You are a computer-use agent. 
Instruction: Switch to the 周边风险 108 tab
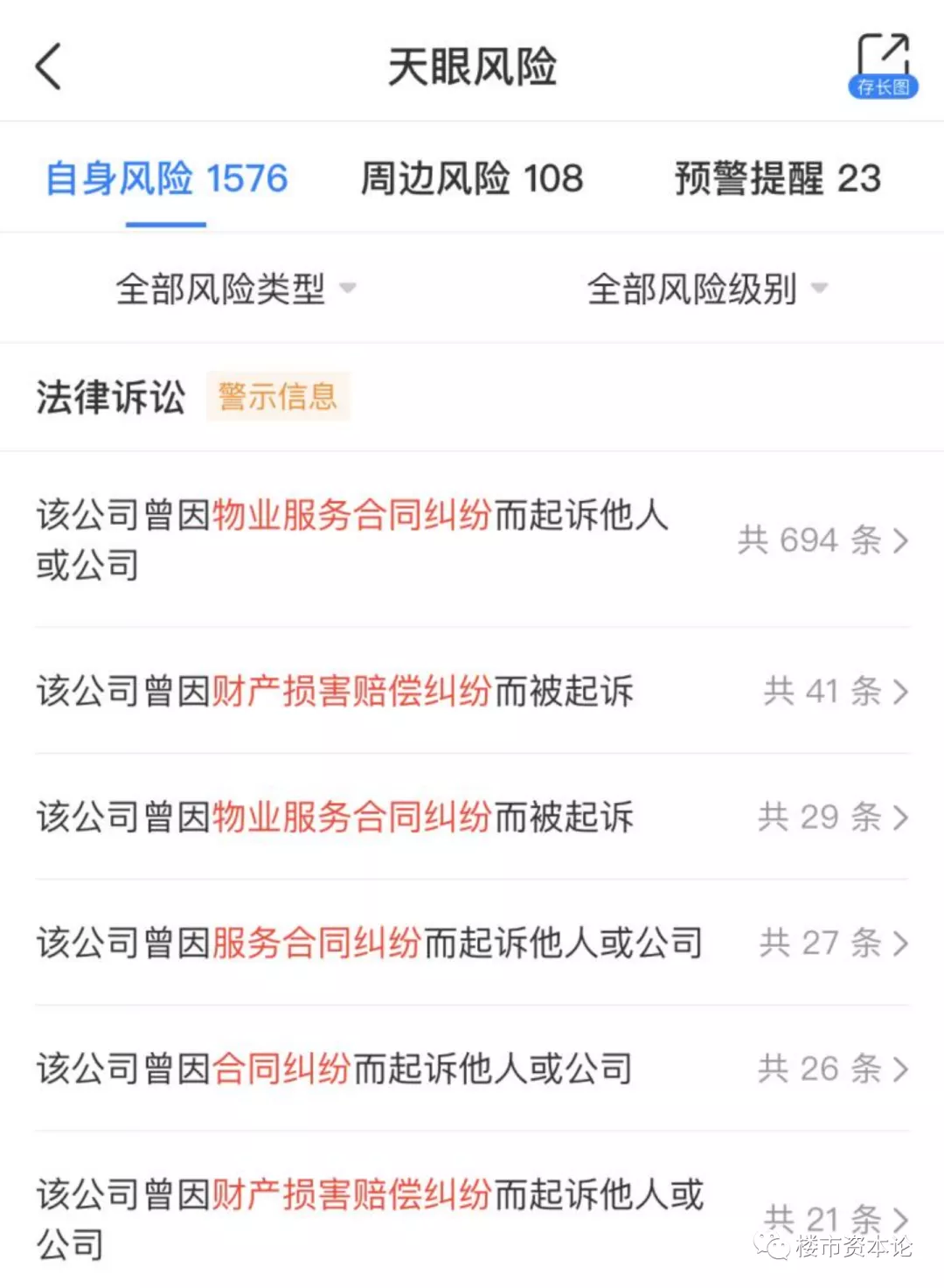472,178
